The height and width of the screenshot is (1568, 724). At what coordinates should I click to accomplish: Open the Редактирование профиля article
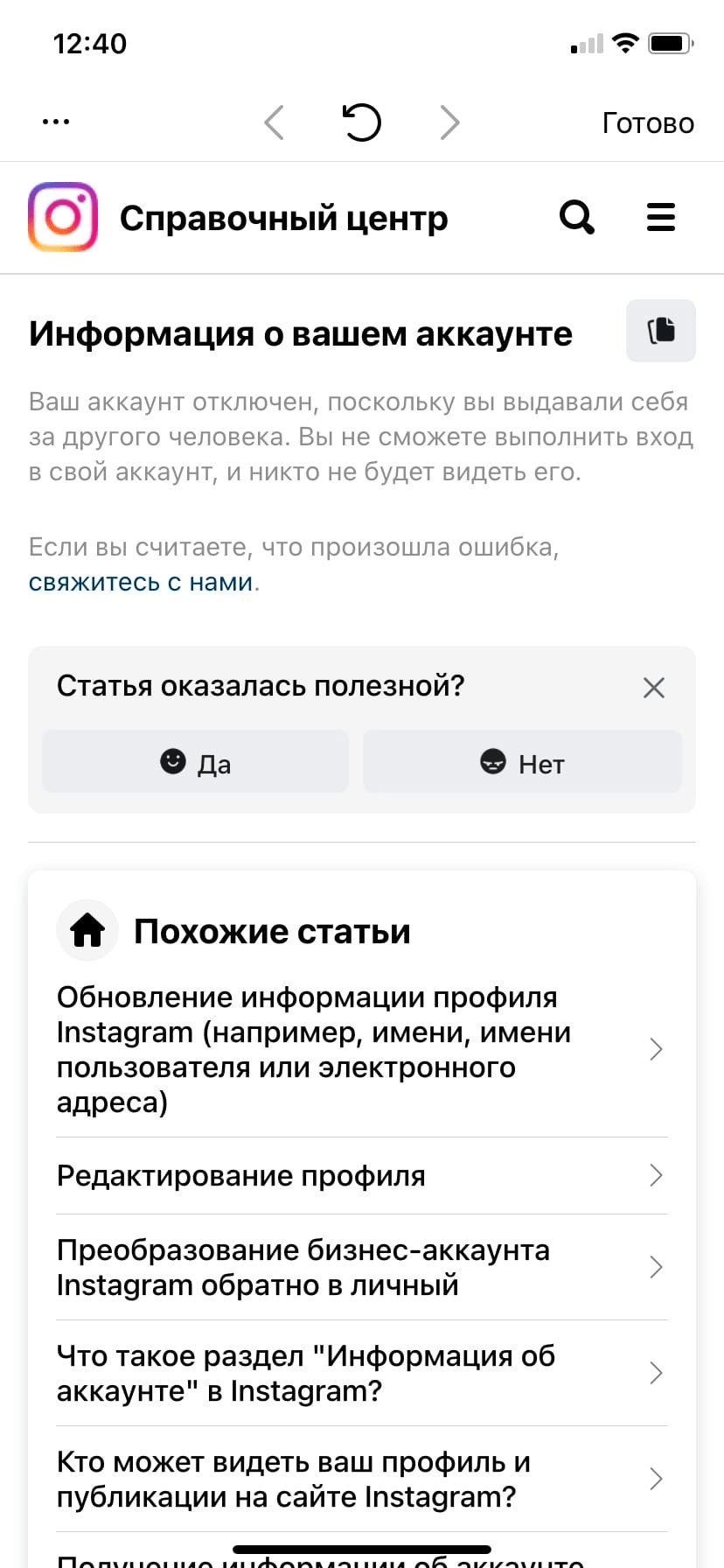point(361,1176)
